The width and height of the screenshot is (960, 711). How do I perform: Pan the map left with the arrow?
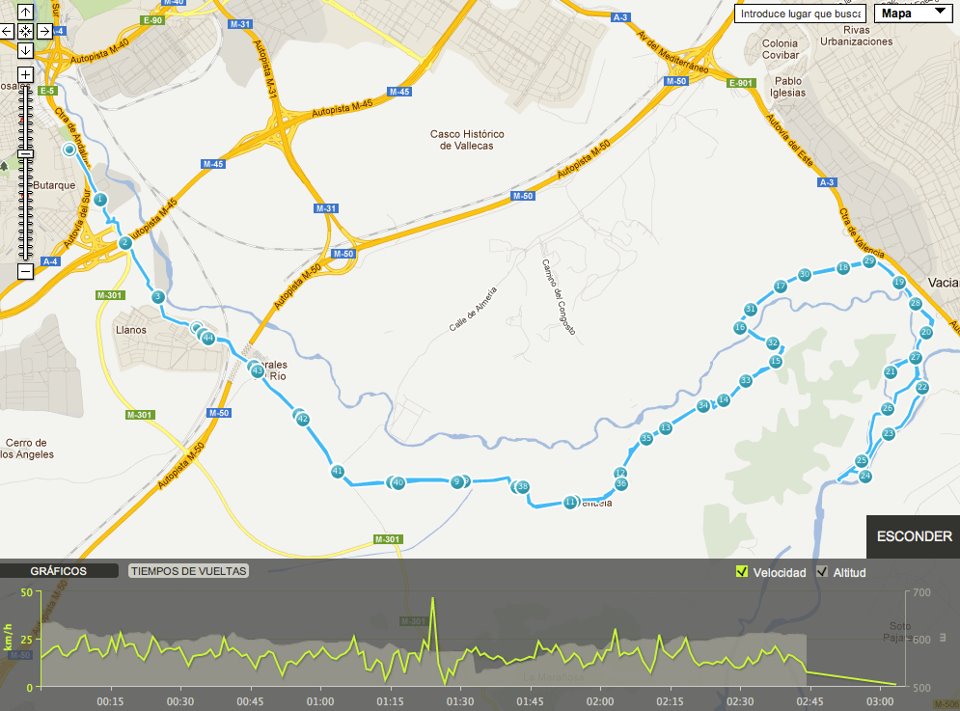pos(7,31)
